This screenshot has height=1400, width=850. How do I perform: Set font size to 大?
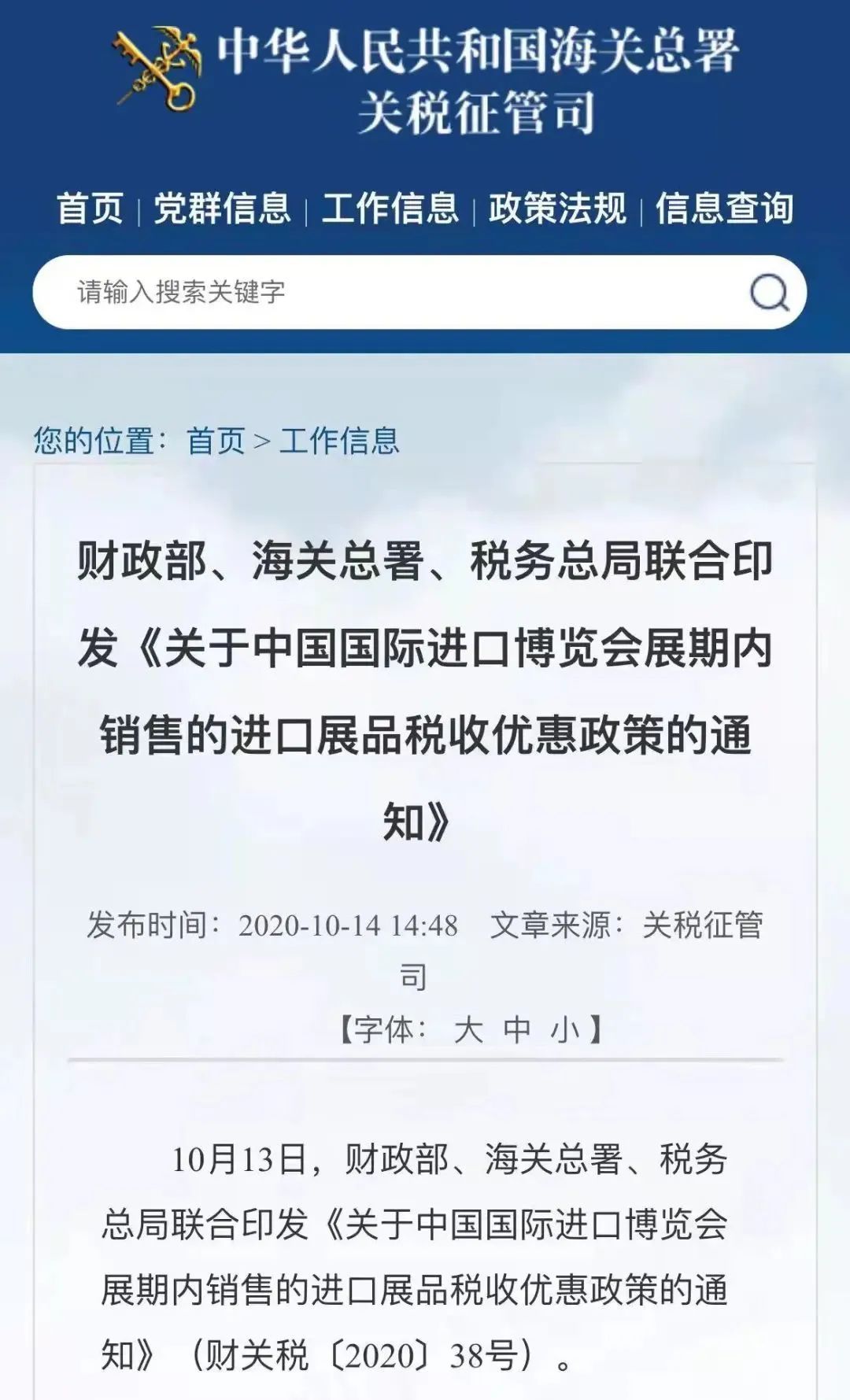pos(468,1029)
